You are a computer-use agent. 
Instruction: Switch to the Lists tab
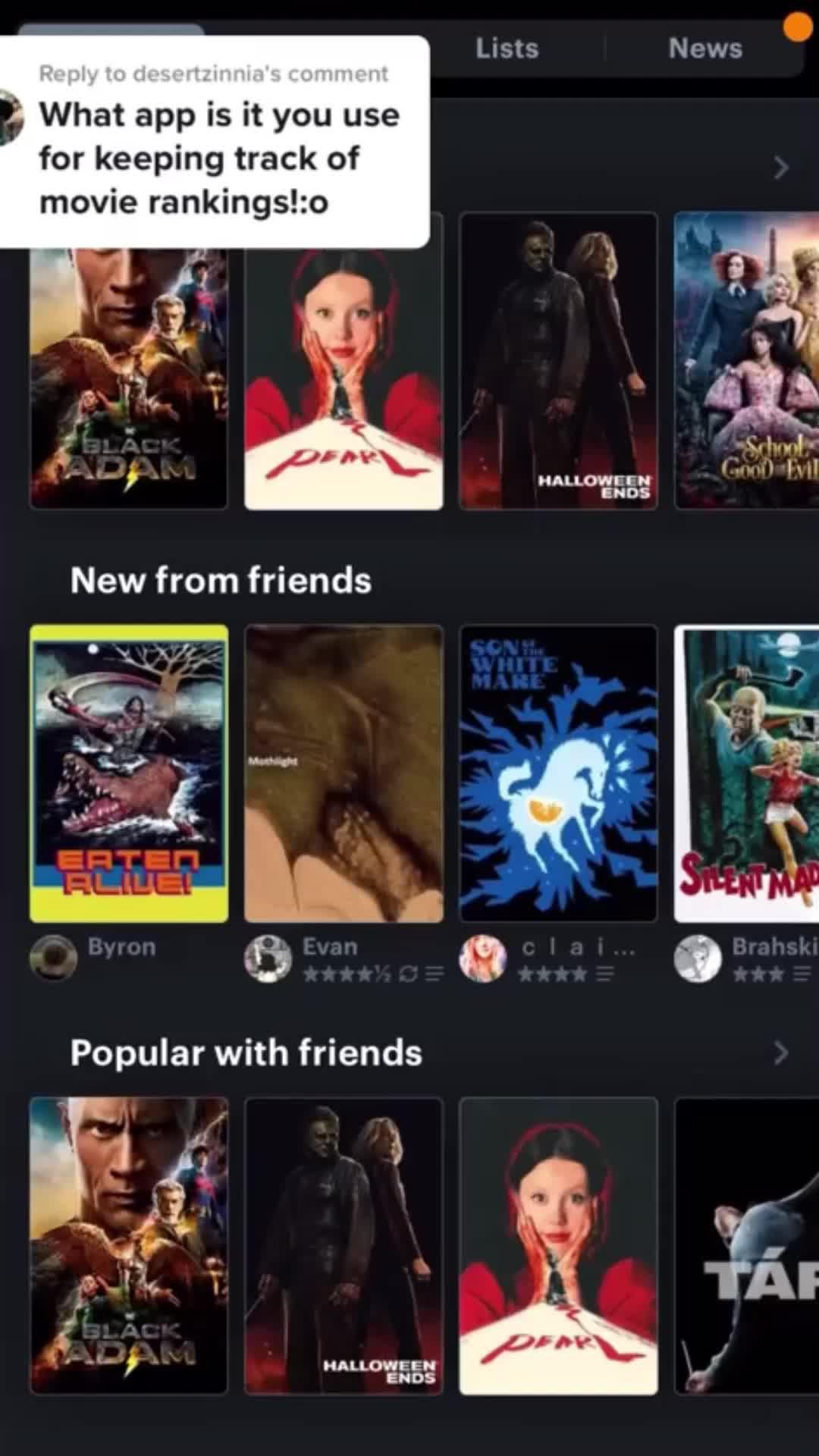(507, 48)
